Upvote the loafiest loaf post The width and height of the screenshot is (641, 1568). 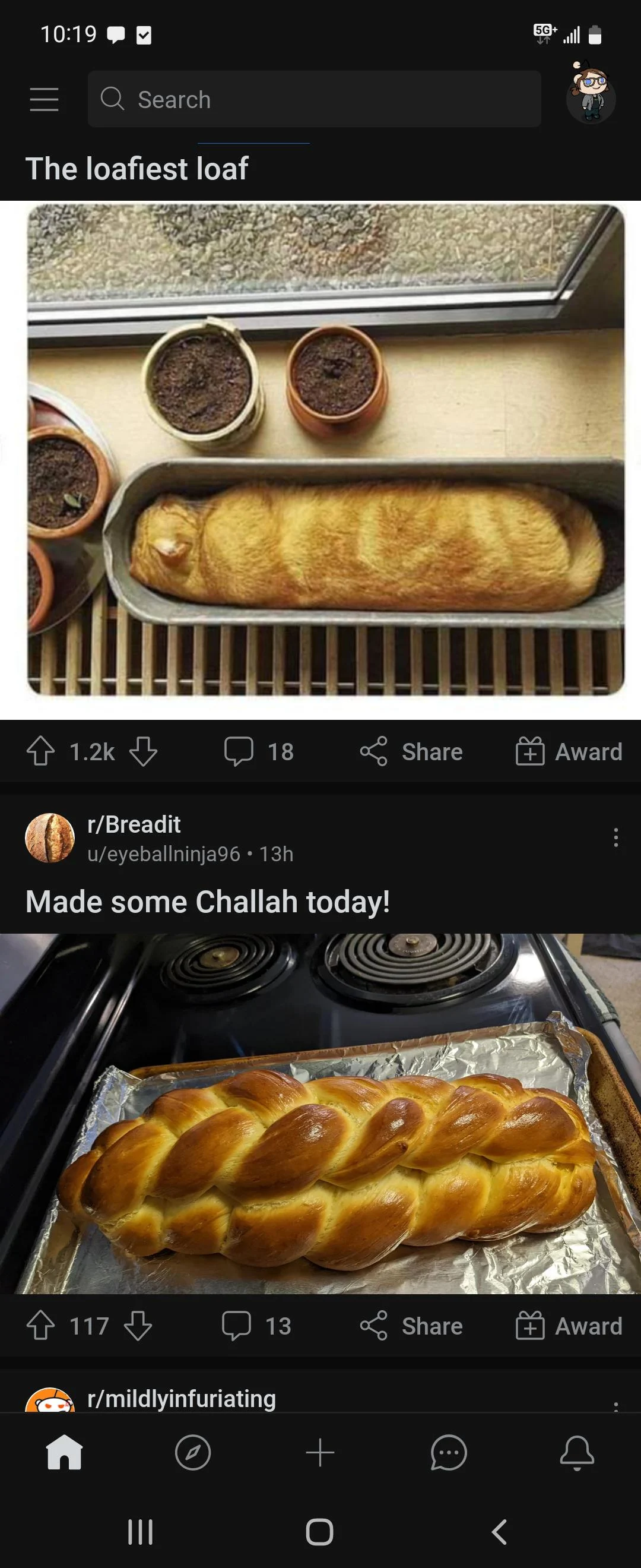pos(42,751)
